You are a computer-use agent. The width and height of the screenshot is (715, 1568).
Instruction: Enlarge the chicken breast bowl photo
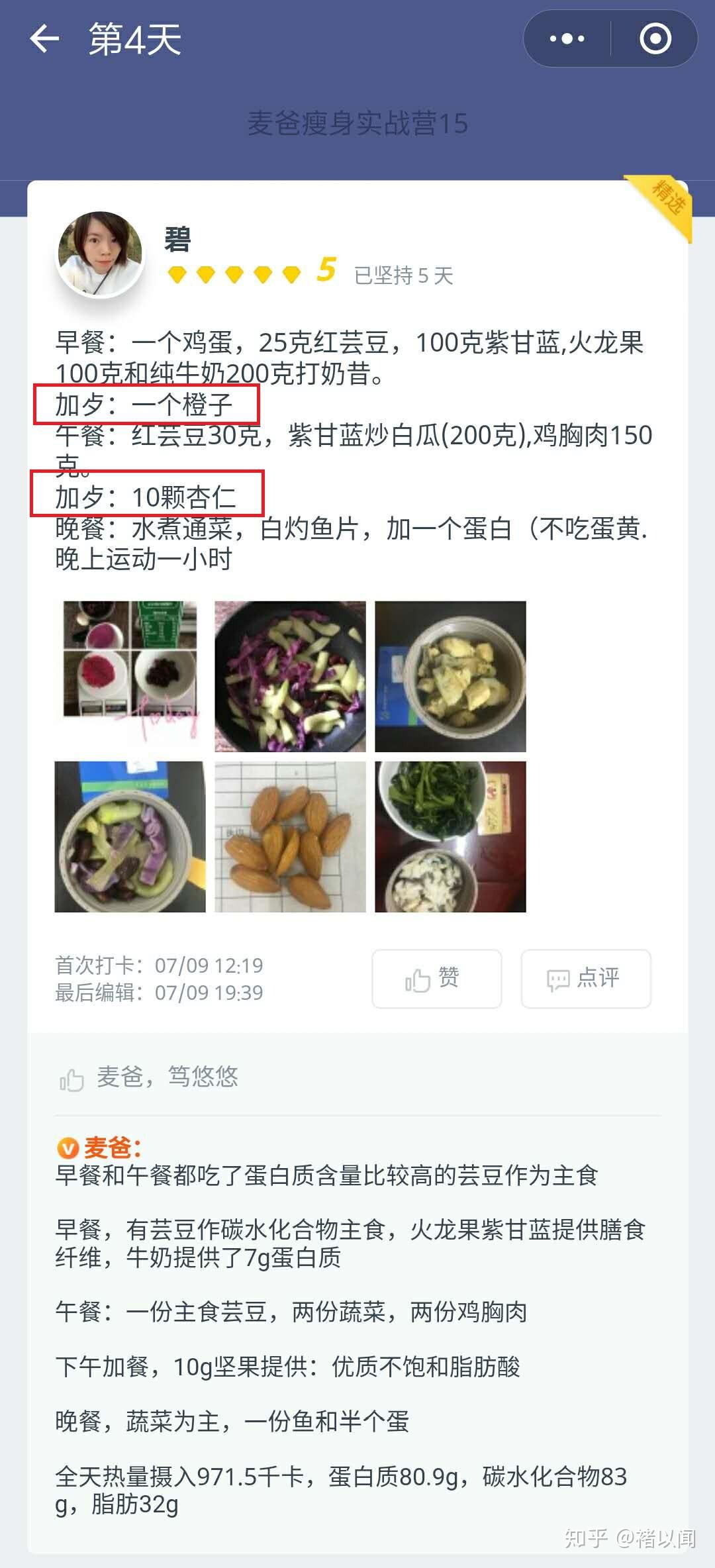click(x=450, y=676)
